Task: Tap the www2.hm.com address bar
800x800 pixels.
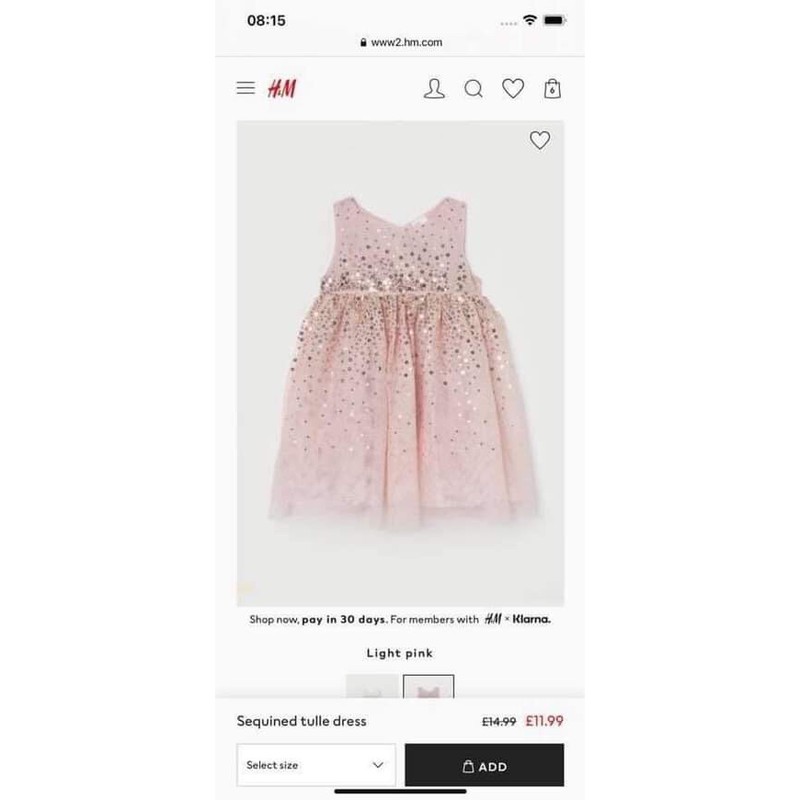Action: point(400,43)
